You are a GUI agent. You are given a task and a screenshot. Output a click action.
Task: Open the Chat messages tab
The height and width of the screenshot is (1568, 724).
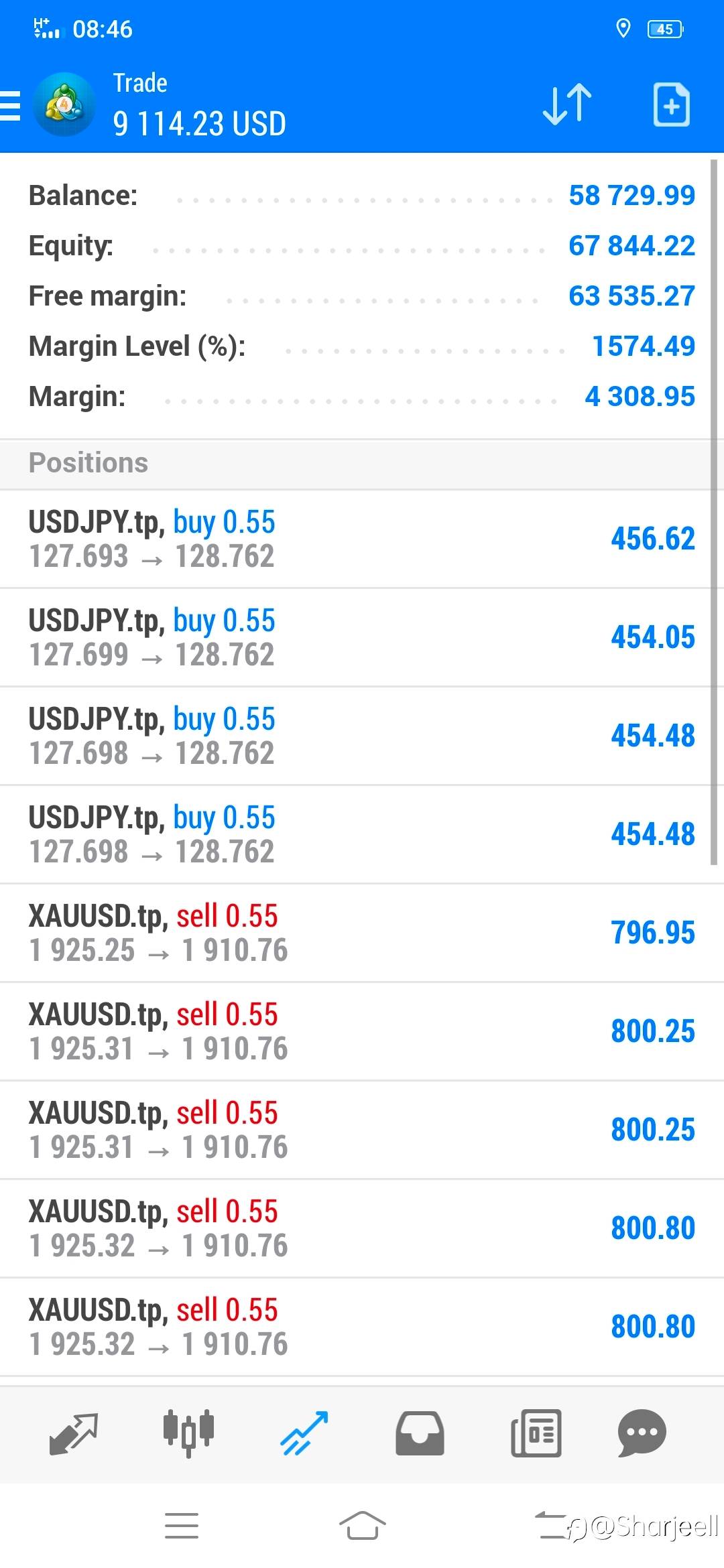642,1433
